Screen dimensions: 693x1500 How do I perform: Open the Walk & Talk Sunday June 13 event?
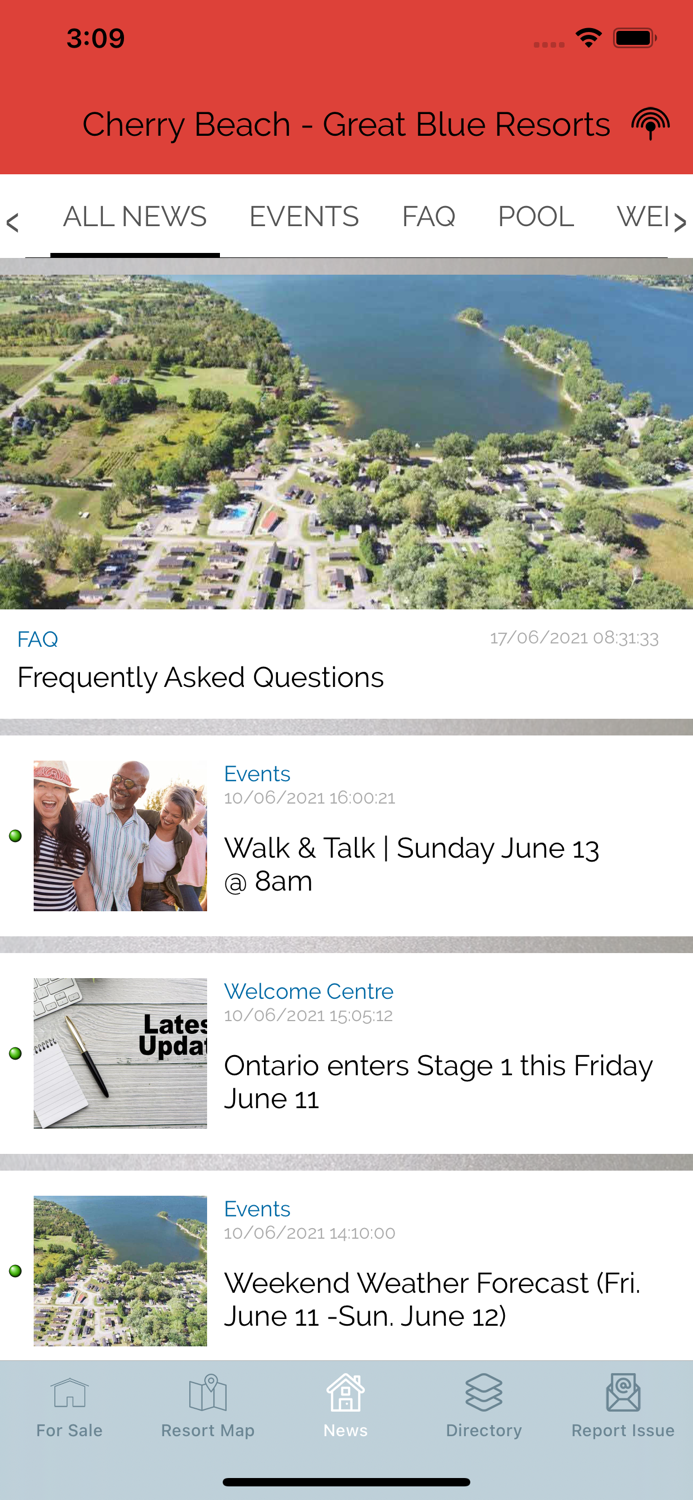tap(411, 864)
